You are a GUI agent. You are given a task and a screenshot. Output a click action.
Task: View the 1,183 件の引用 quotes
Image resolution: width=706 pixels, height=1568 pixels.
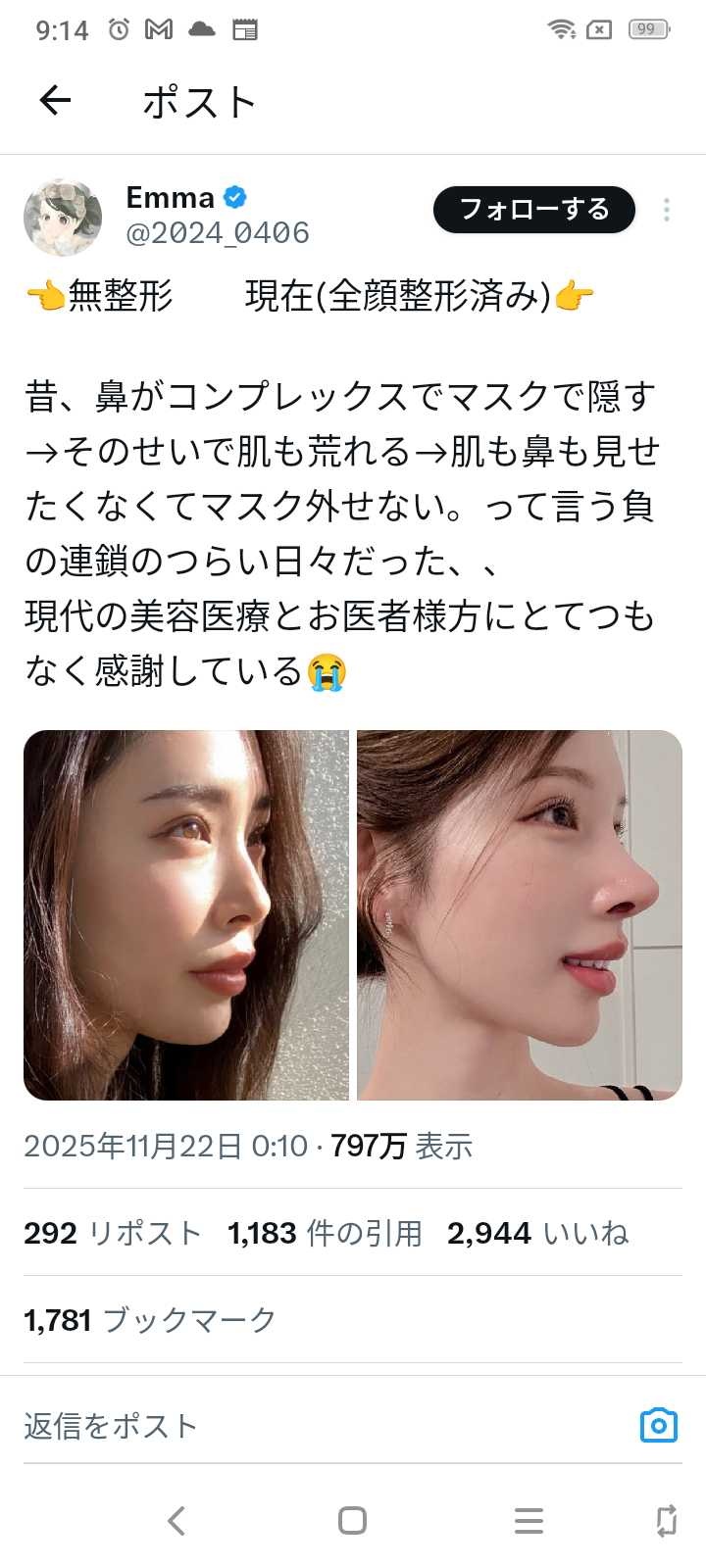(x=325, y=1233)
